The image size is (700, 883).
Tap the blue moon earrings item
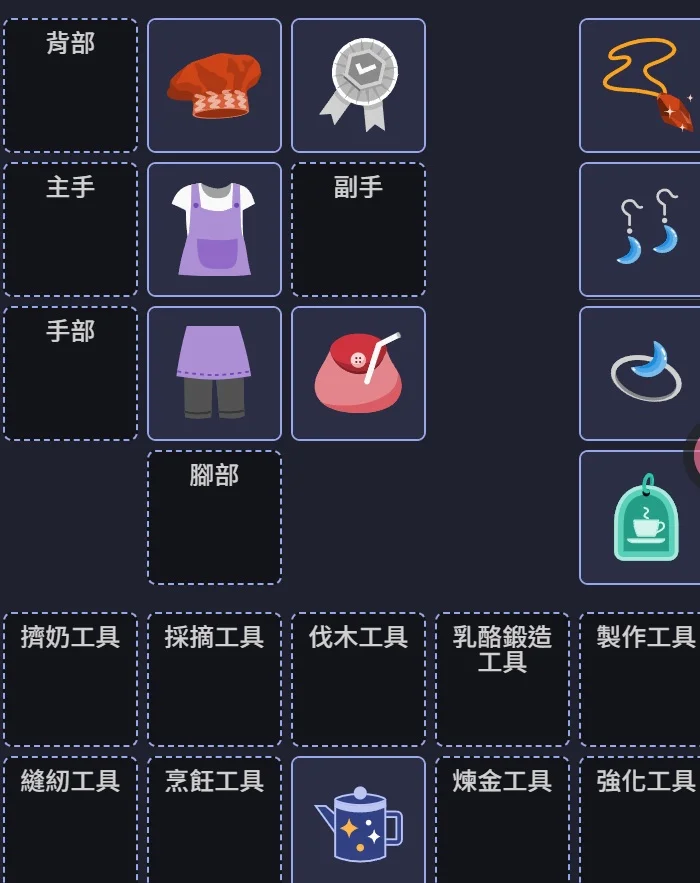tap(640, 230)
